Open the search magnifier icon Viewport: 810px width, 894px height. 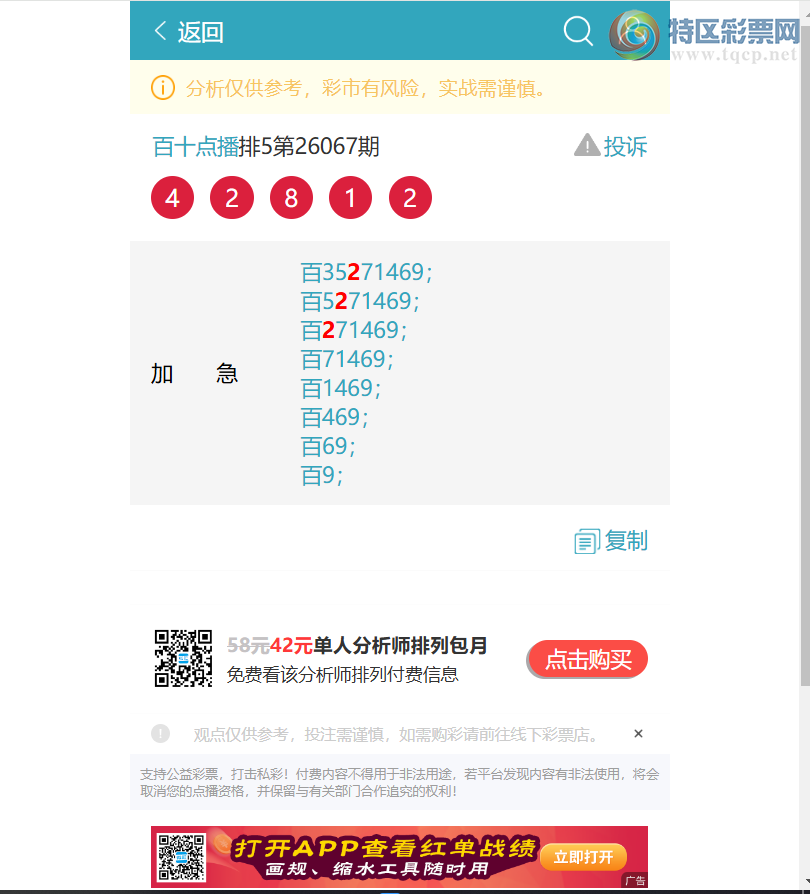(578, 31)
